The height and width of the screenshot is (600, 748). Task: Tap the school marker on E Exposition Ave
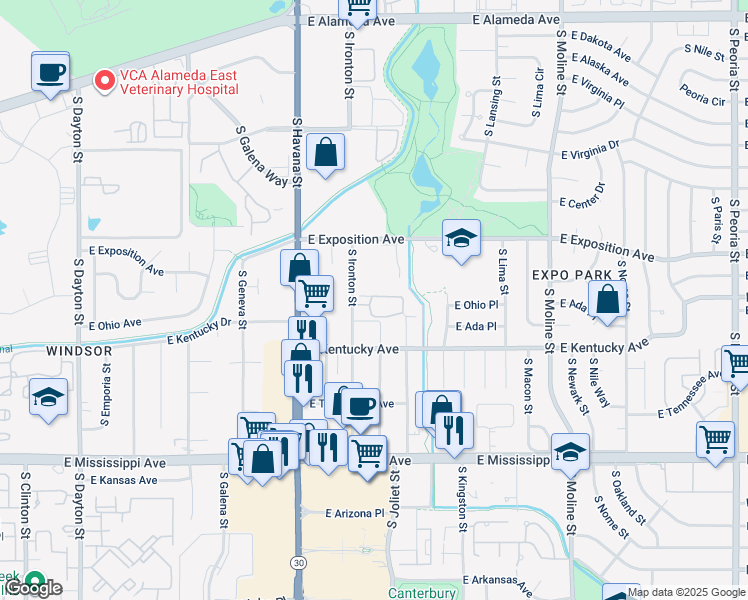point(461,241)
